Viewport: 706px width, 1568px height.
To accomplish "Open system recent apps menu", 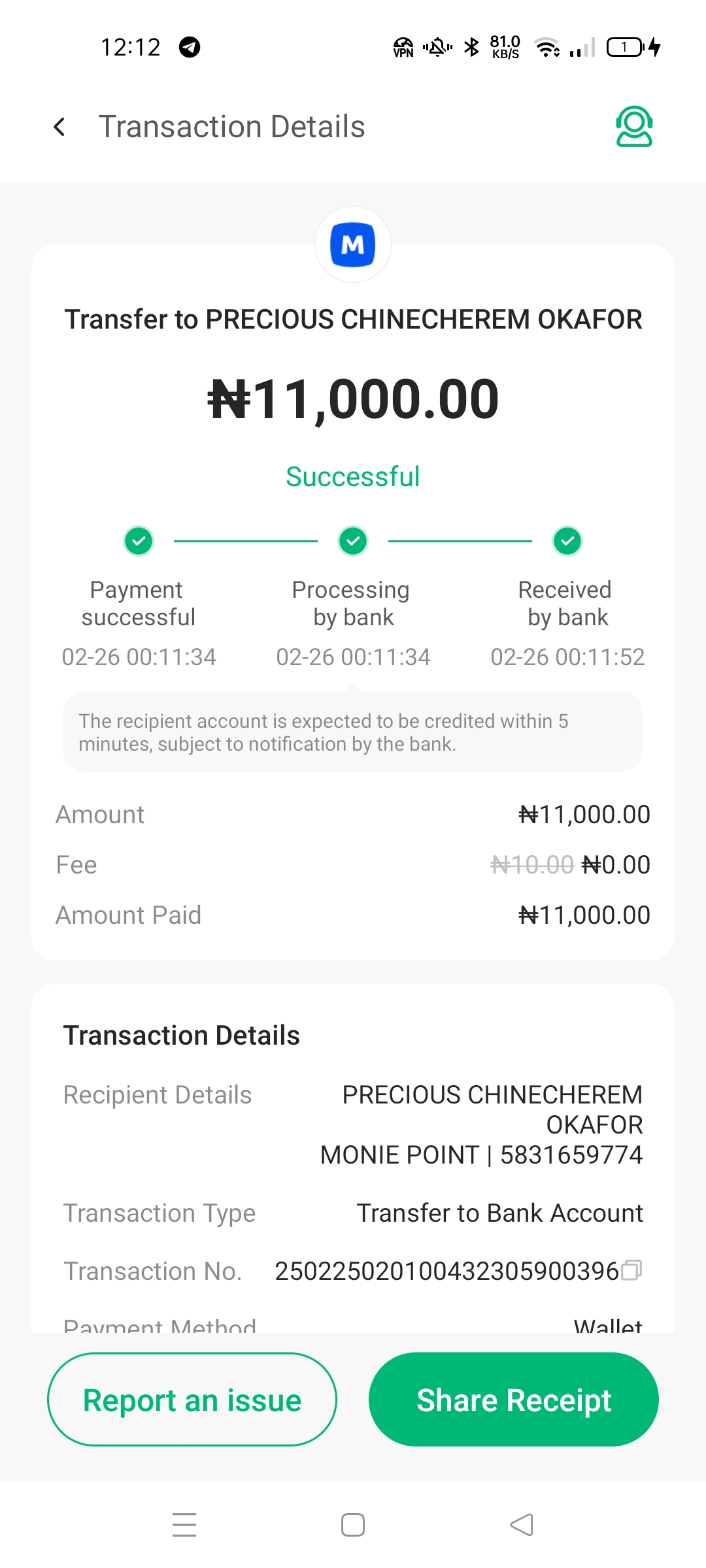I will click(184, 1525).
